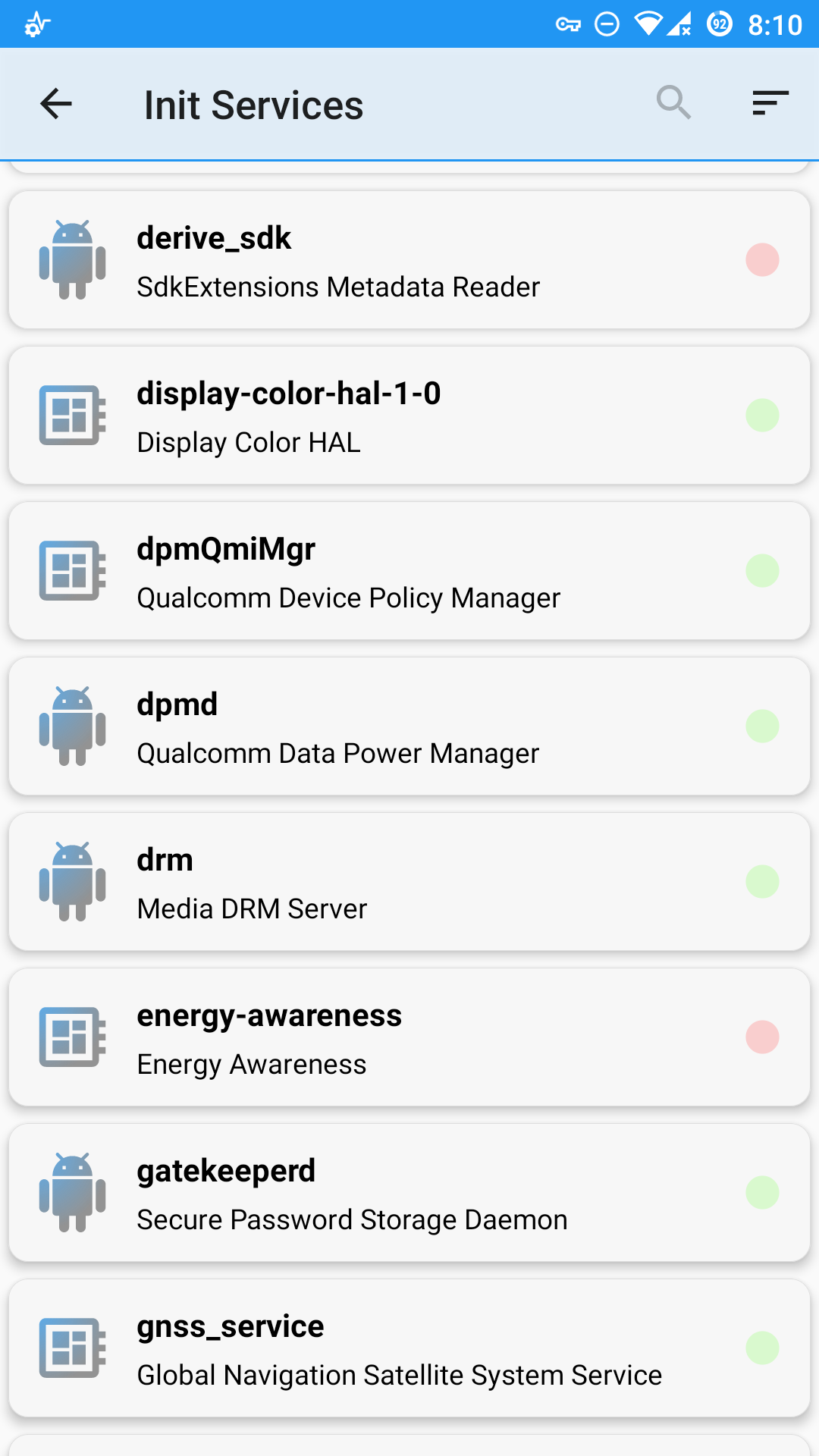This screenshot has height=1456, width=819.
Task: Click the display-color-hal-1-0 chip icon
Action: (72, 416)
